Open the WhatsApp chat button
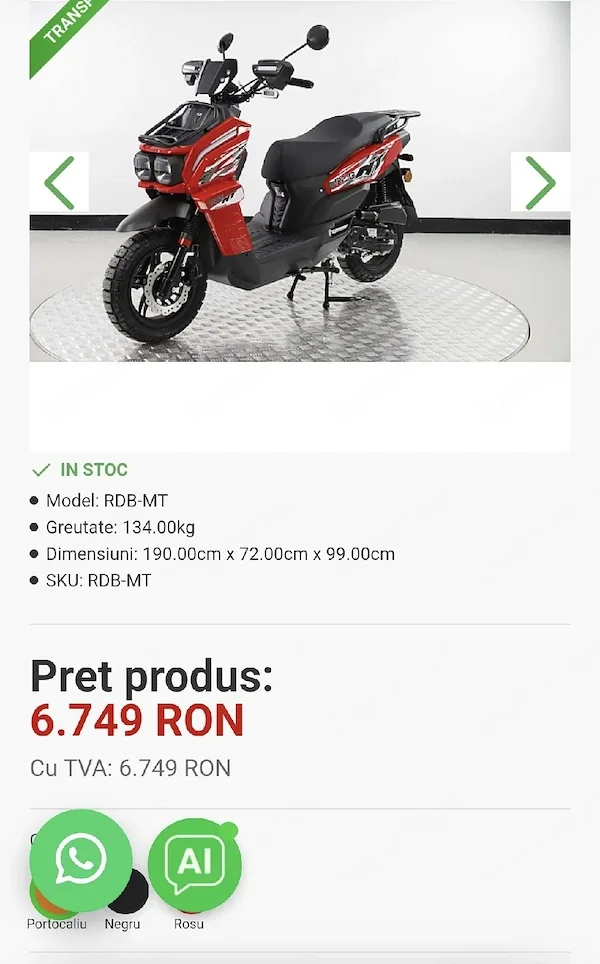 81,861
